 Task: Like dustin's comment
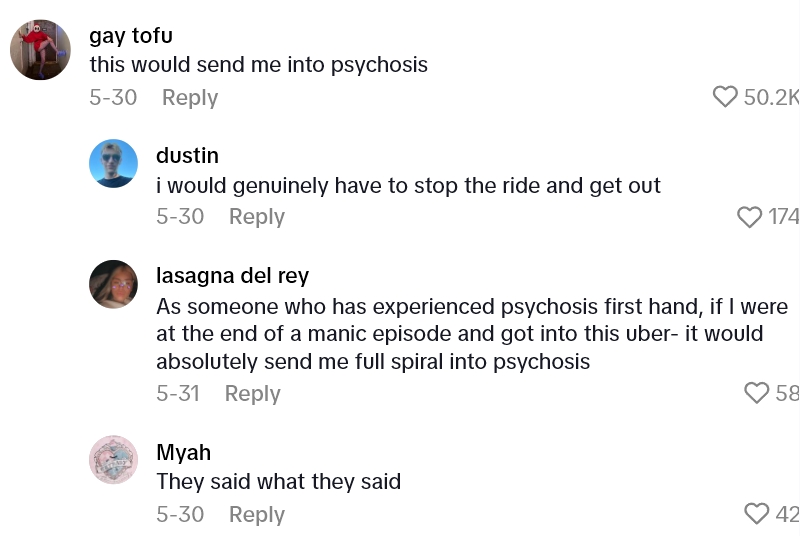749,216
